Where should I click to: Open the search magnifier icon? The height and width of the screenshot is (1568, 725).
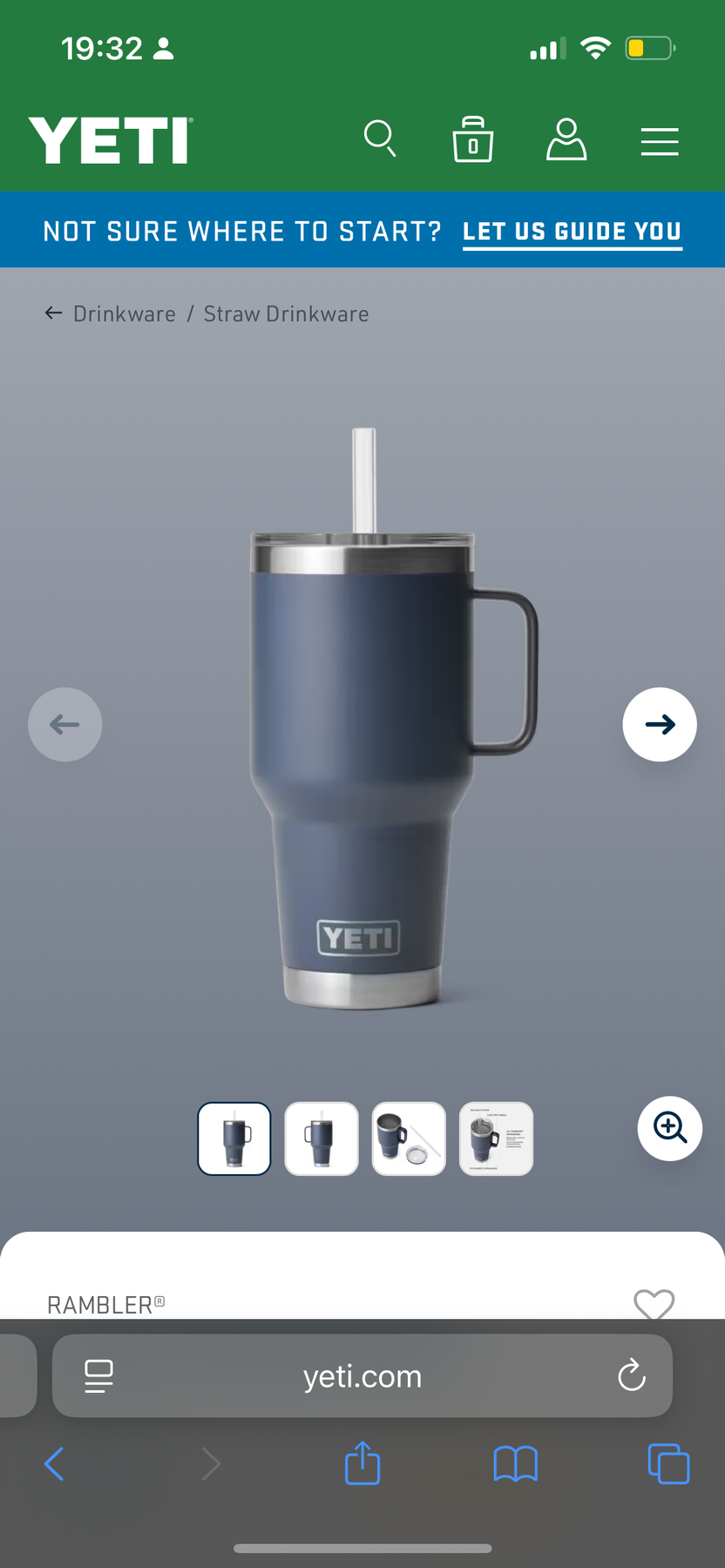point(380,139)
